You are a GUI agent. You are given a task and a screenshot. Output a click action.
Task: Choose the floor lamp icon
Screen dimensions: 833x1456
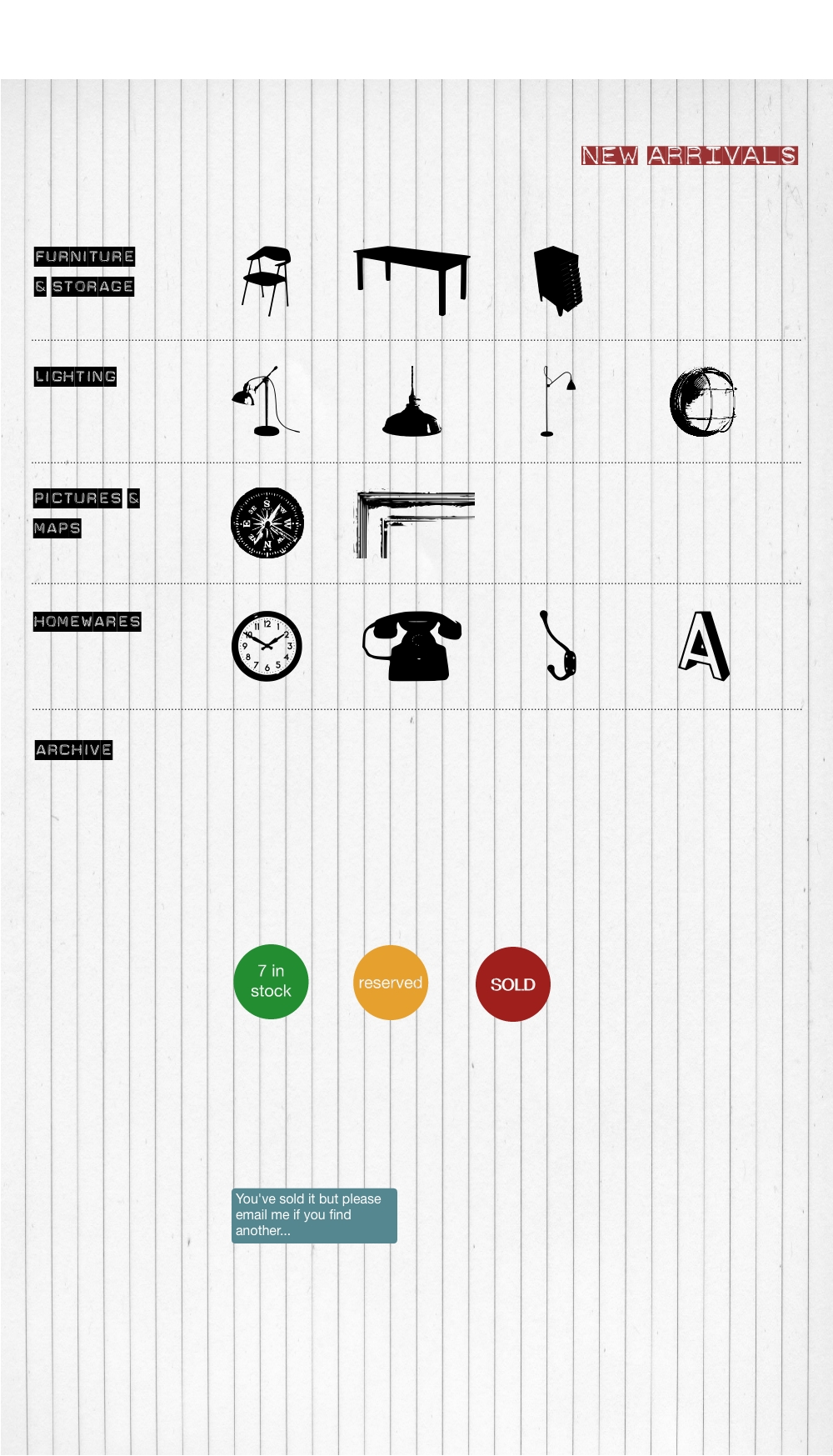556,402
